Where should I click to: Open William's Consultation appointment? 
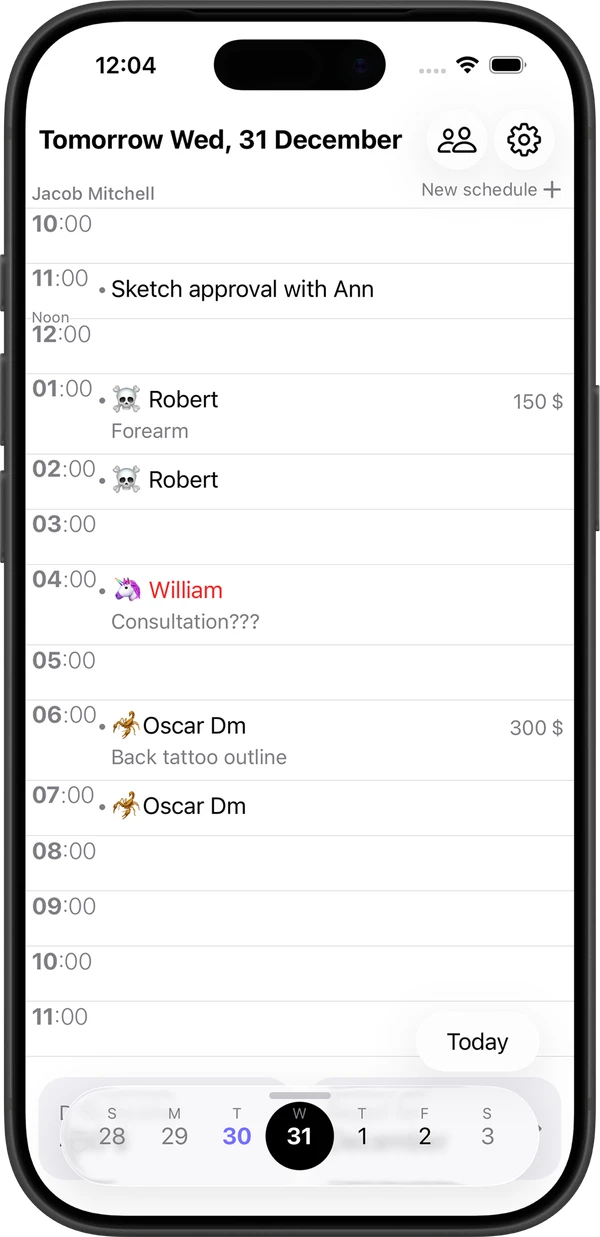[300, 604]
